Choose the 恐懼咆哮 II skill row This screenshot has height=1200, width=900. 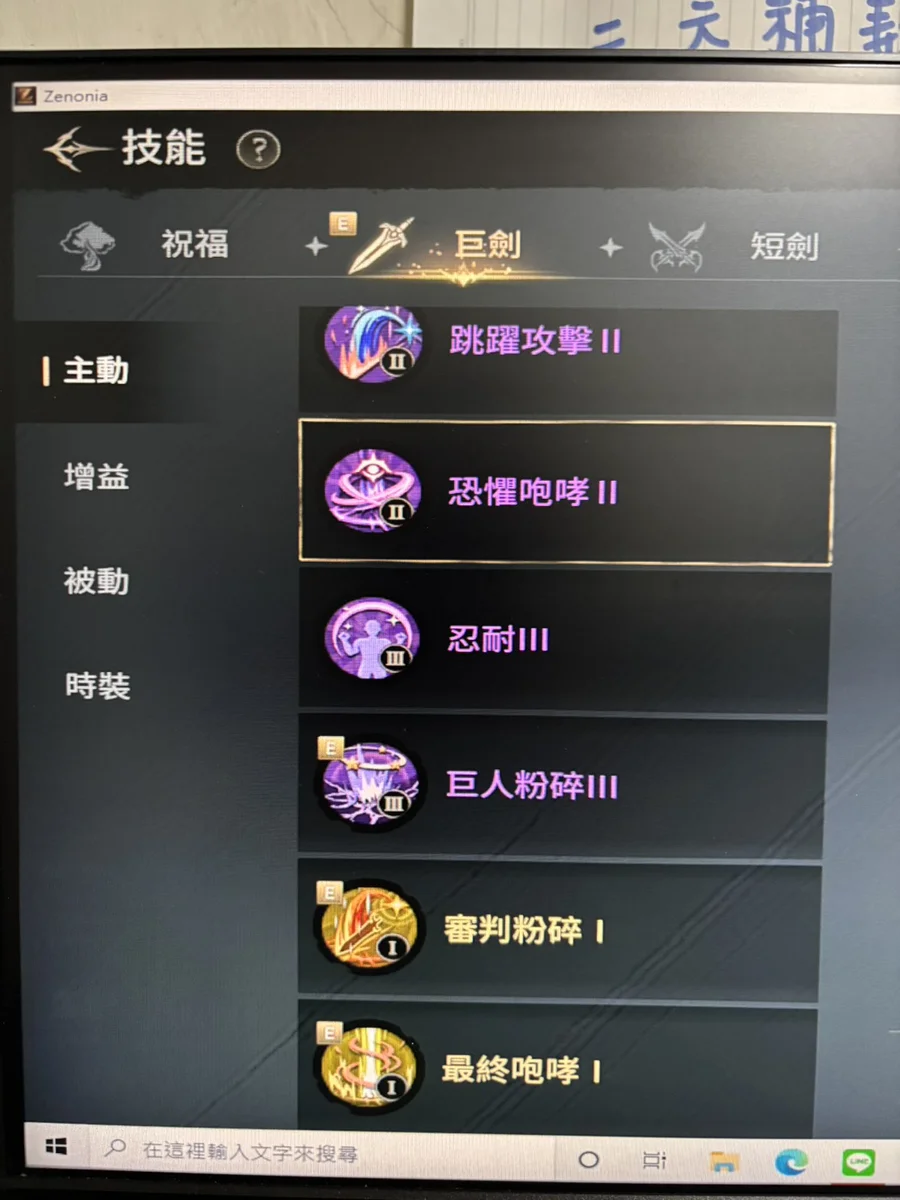click(566, 492)
